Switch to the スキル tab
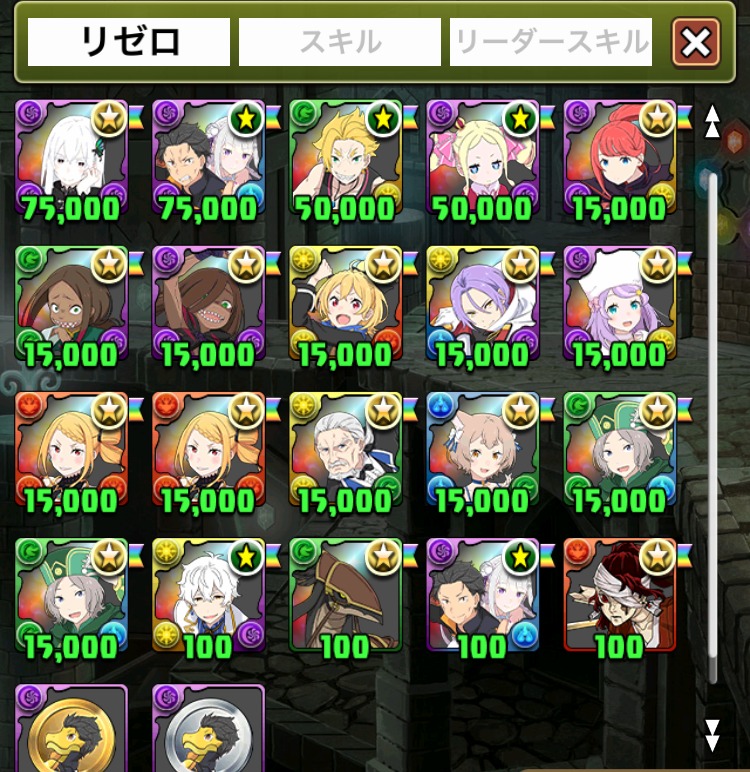 click(339, 42)
